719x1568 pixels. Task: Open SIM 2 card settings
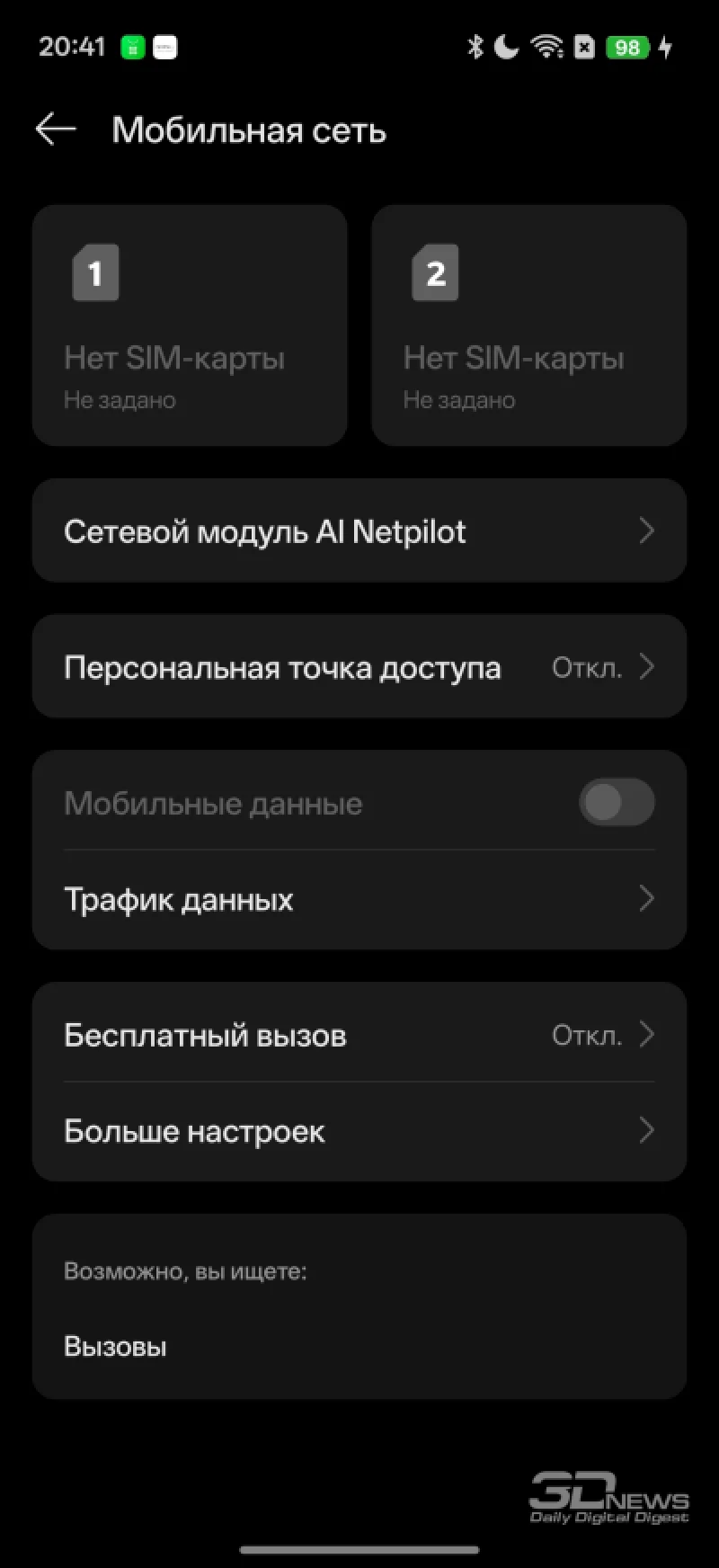pyautogui.click(x=528, y=325)
